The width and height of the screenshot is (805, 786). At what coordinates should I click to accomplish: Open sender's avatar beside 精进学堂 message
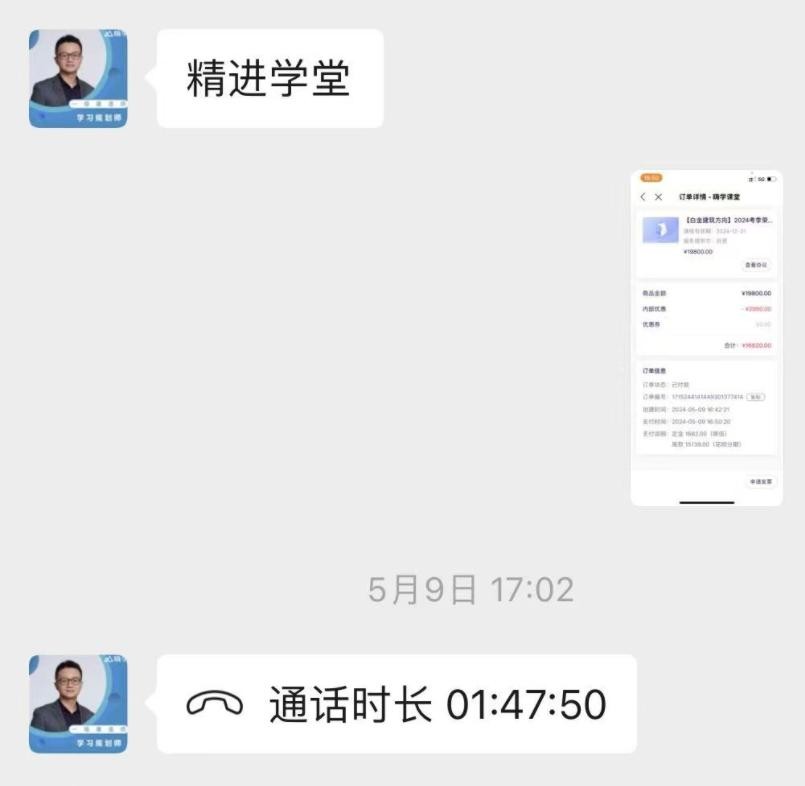[x=78, y=78]
